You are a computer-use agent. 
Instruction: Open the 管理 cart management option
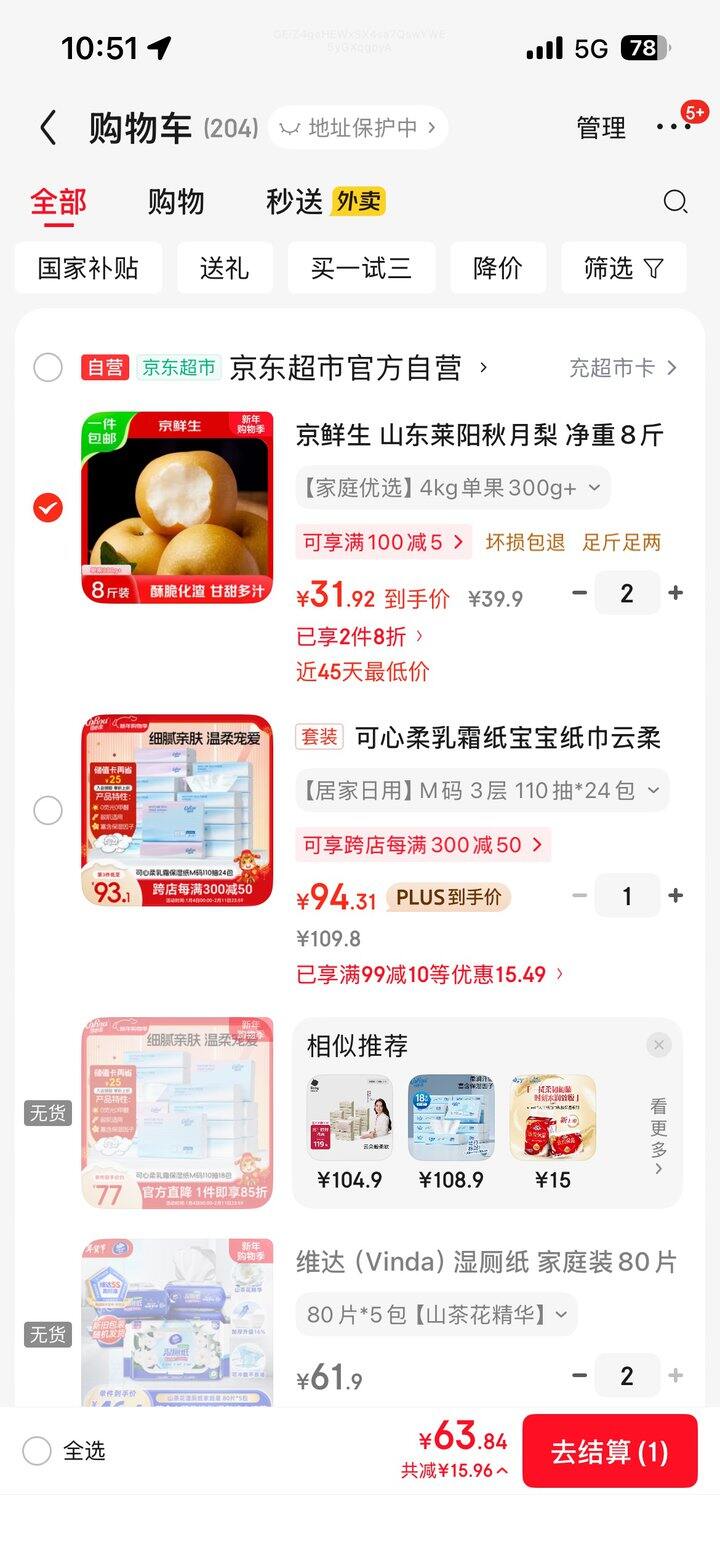601,128
